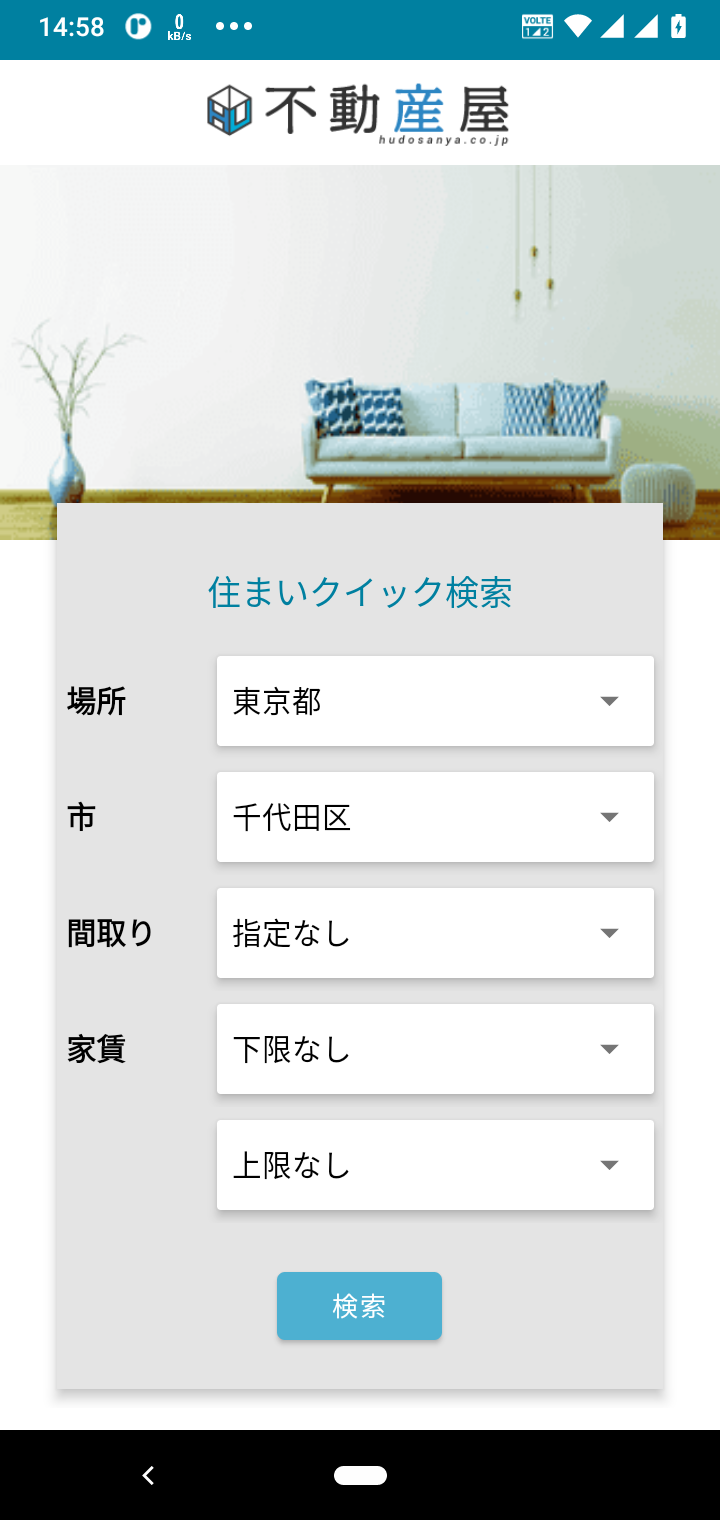Open the 場所 dropdown showing 東京都

(435, 701)
